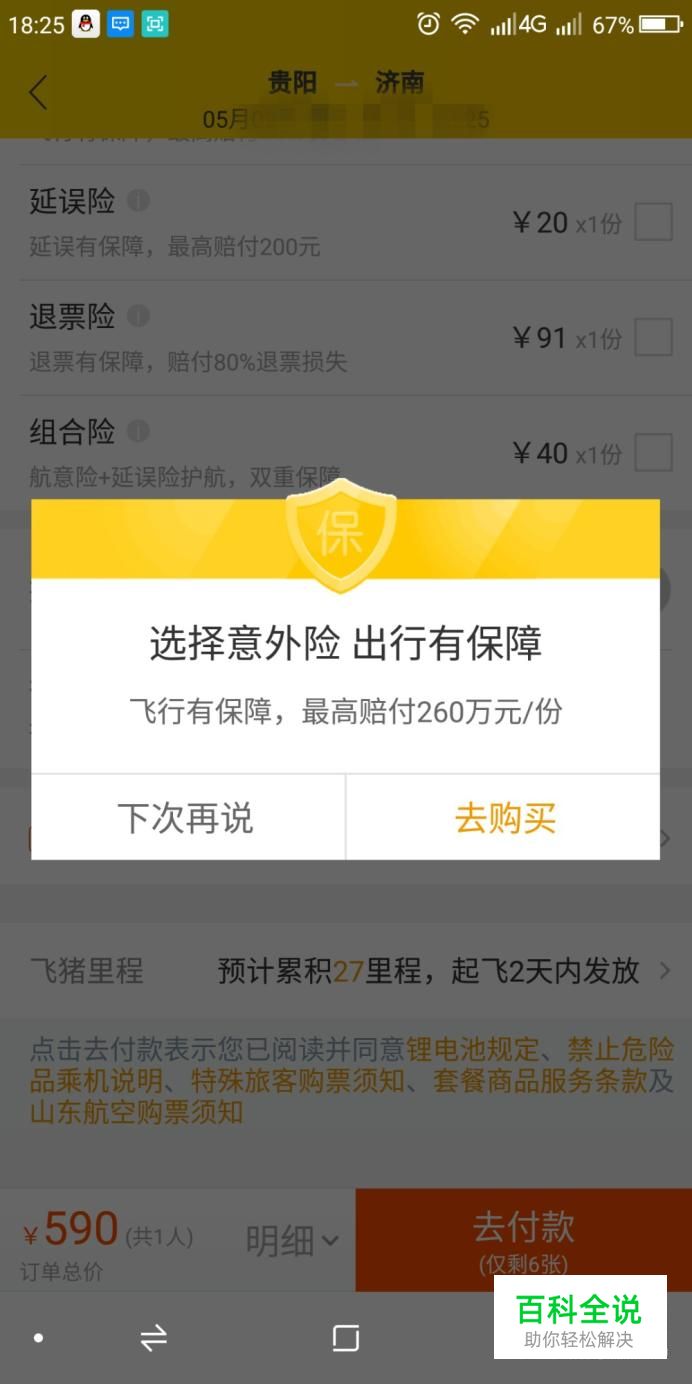Open the system recent apps button
The image size is (692, 1384).
[x=345, y=1338]
